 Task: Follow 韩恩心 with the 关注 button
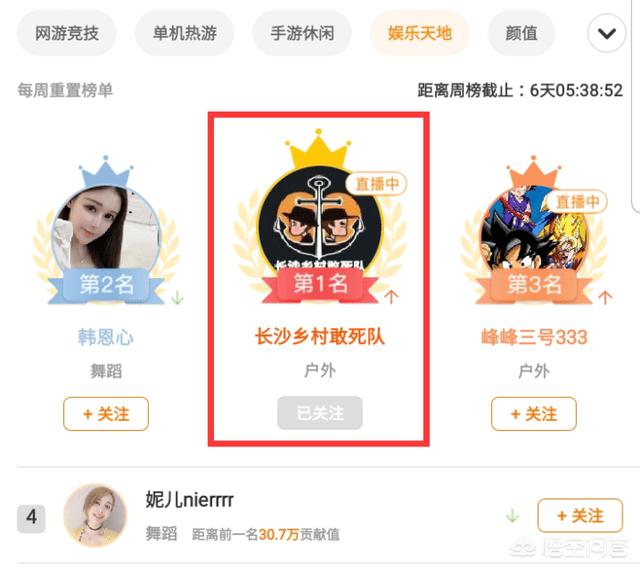[x=106, y=414]
